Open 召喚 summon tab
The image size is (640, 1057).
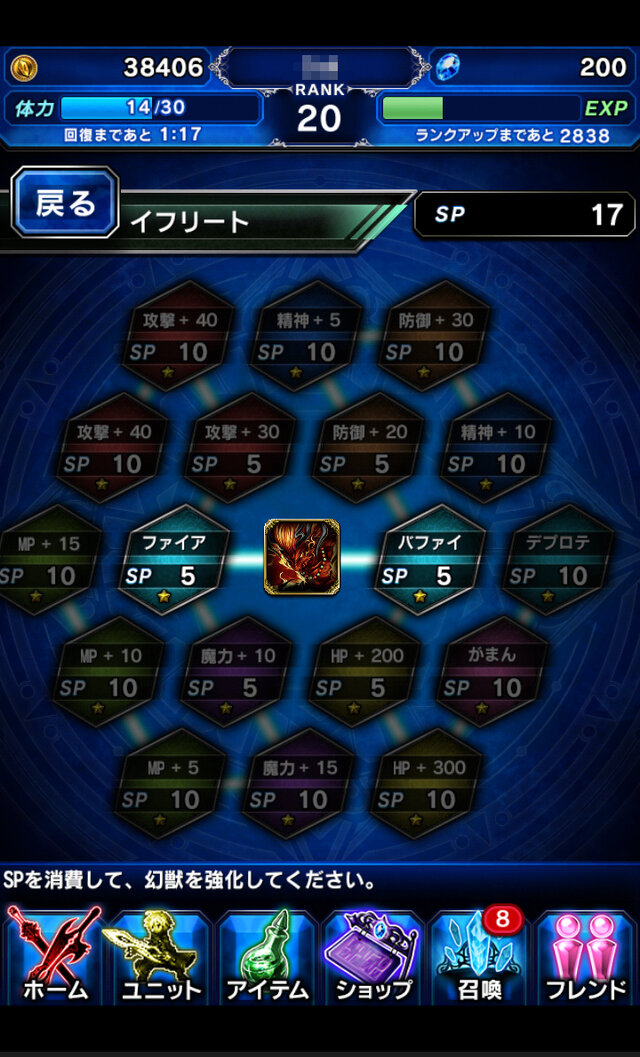(479, 956)
